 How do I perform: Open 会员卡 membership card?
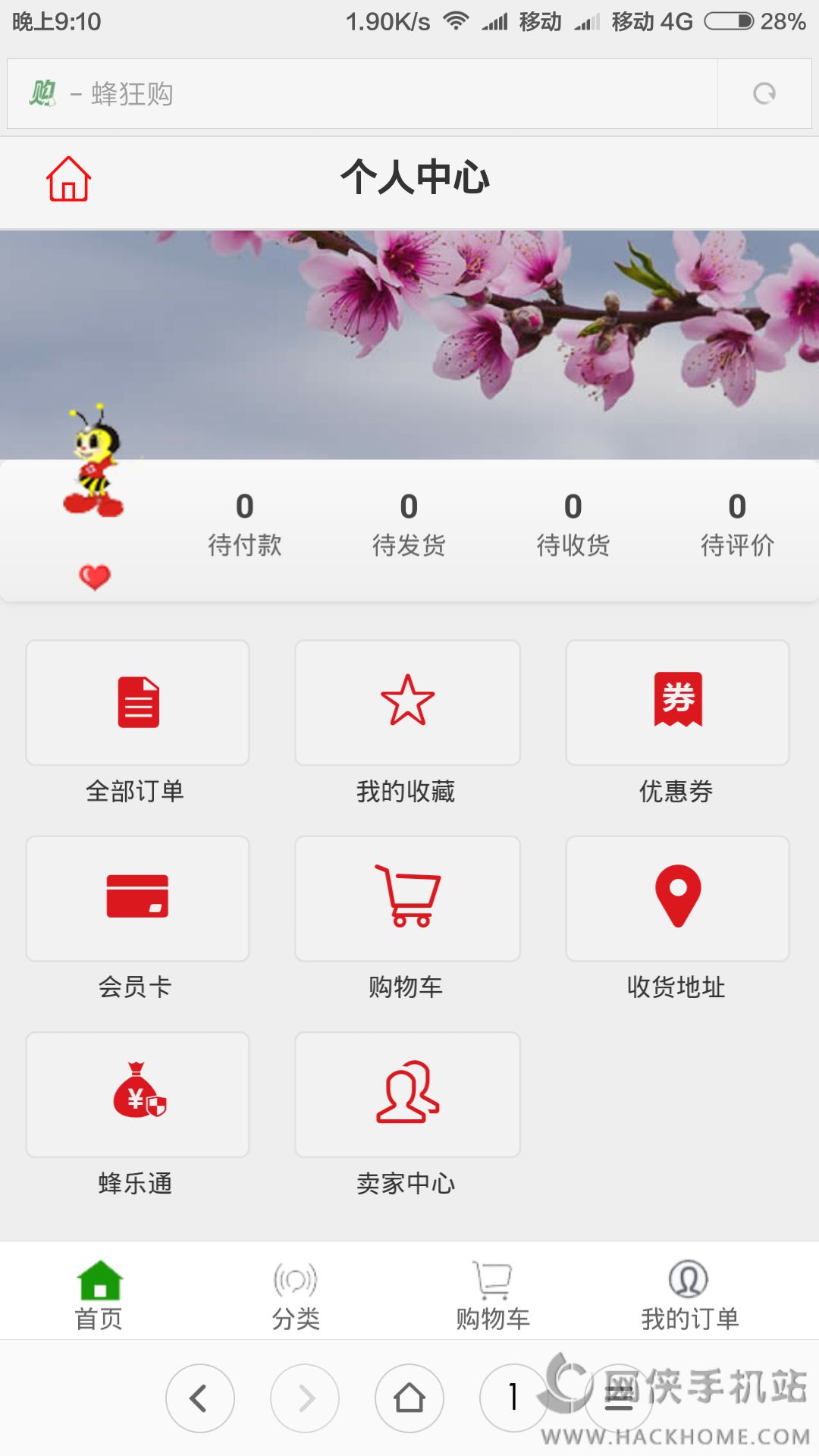137,899
